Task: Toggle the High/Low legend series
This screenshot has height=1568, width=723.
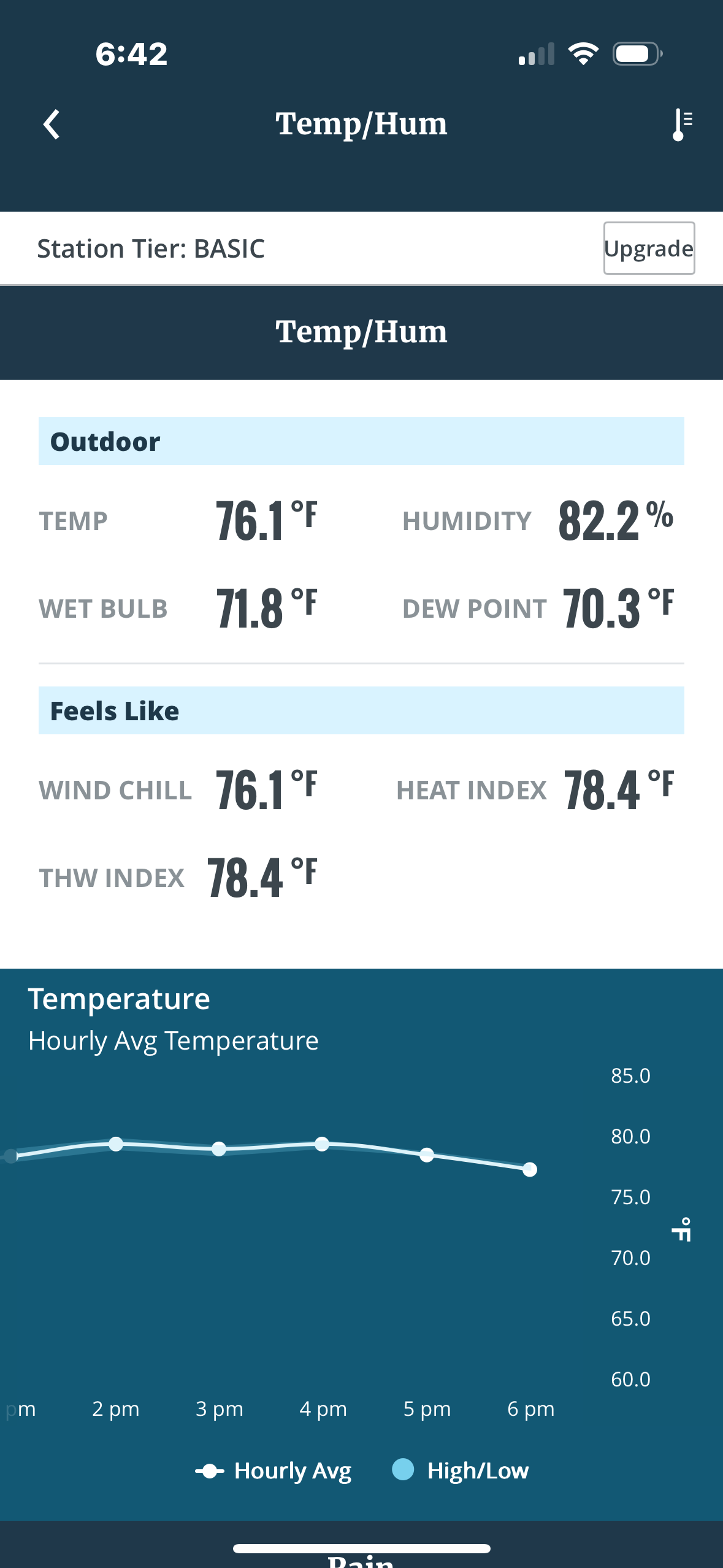Action: 461,1470
